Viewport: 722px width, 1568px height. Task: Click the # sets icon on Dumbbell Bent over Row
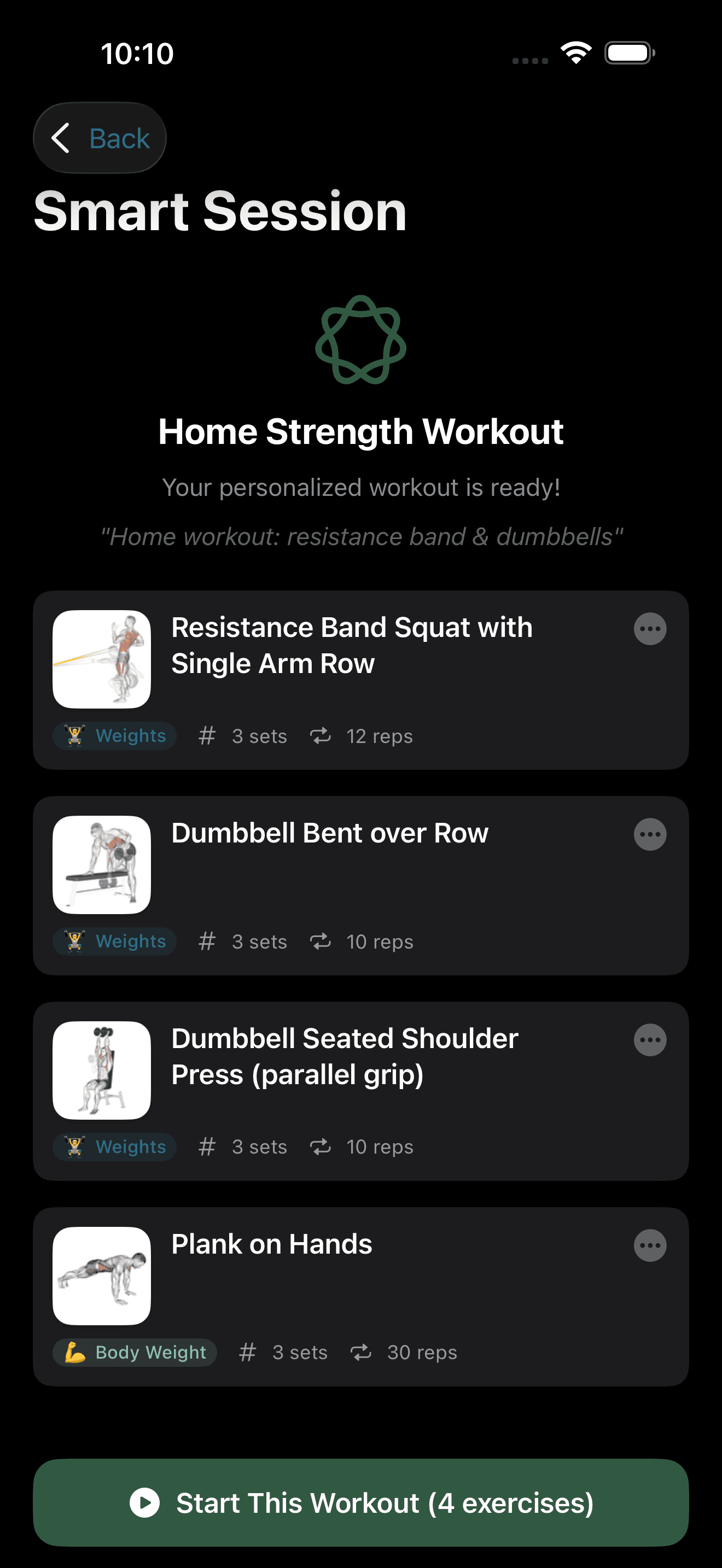207,941
